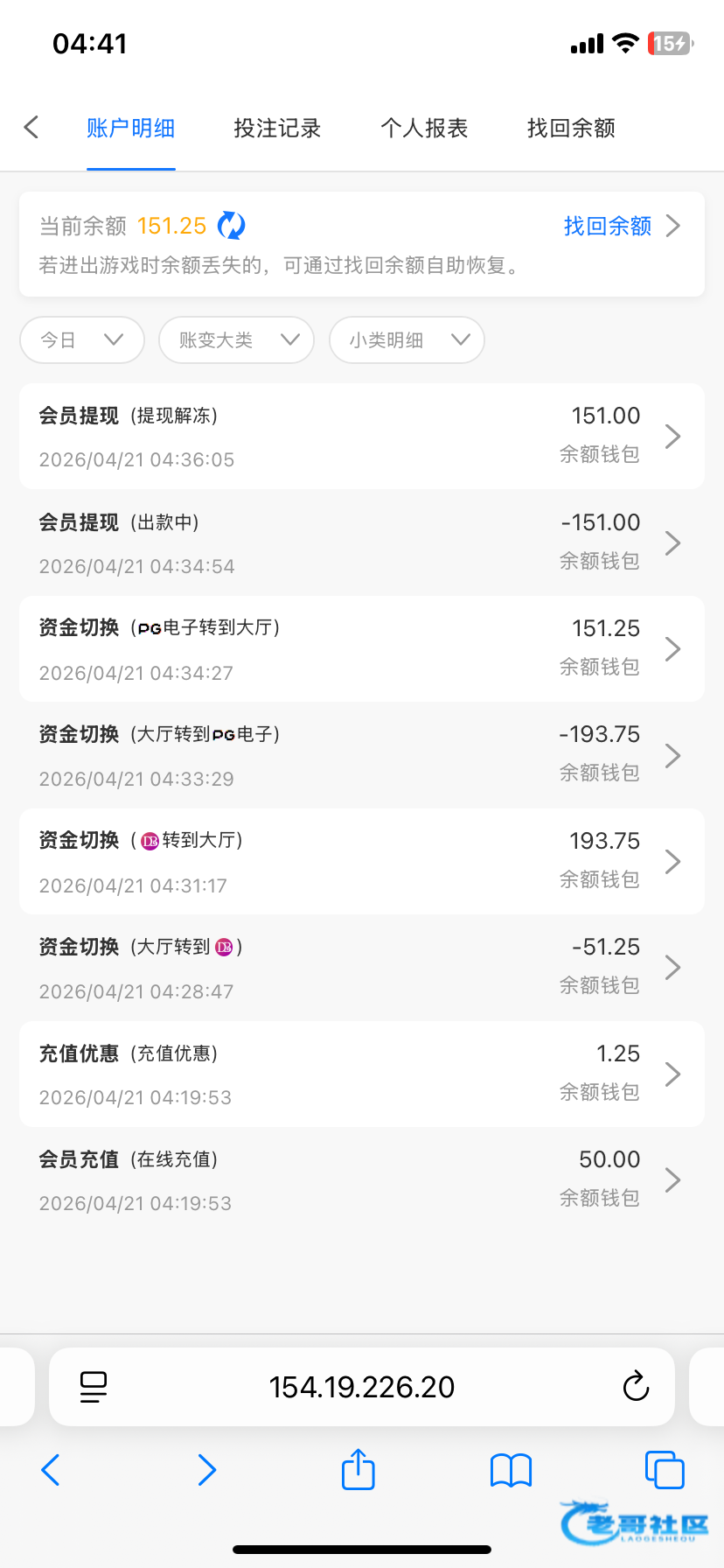The width and height of the screenshot is (724, 1568).
Task: Go back using the top-left arrow
Action: point(31,128)
